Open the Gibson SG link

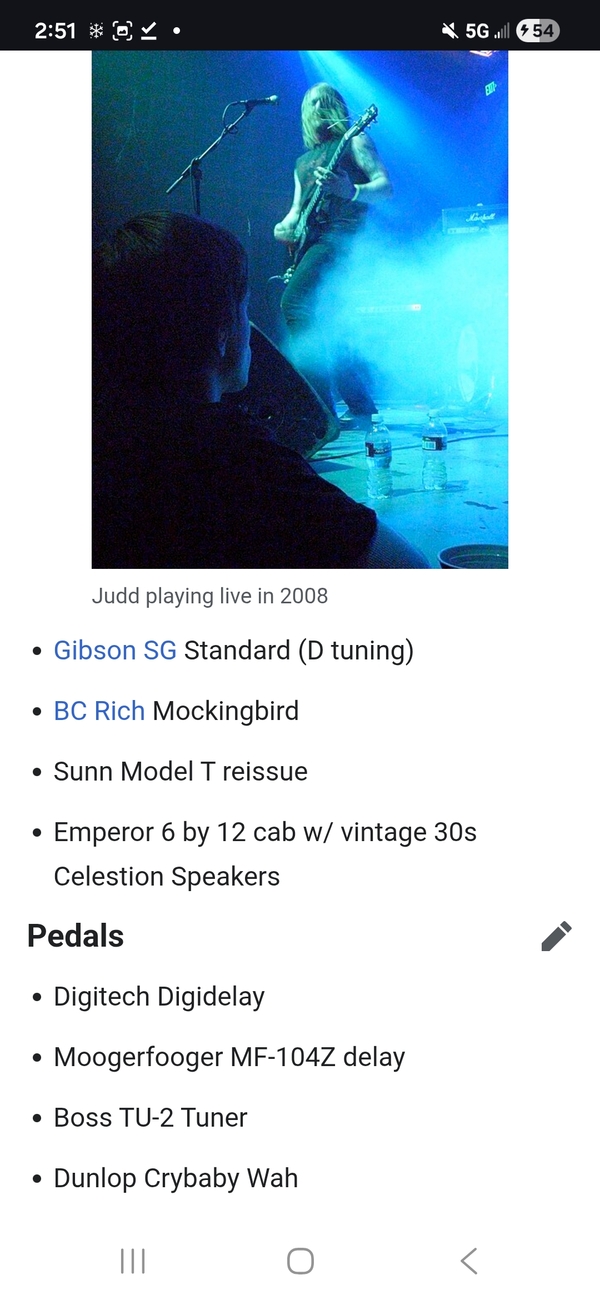coord(115,650)
